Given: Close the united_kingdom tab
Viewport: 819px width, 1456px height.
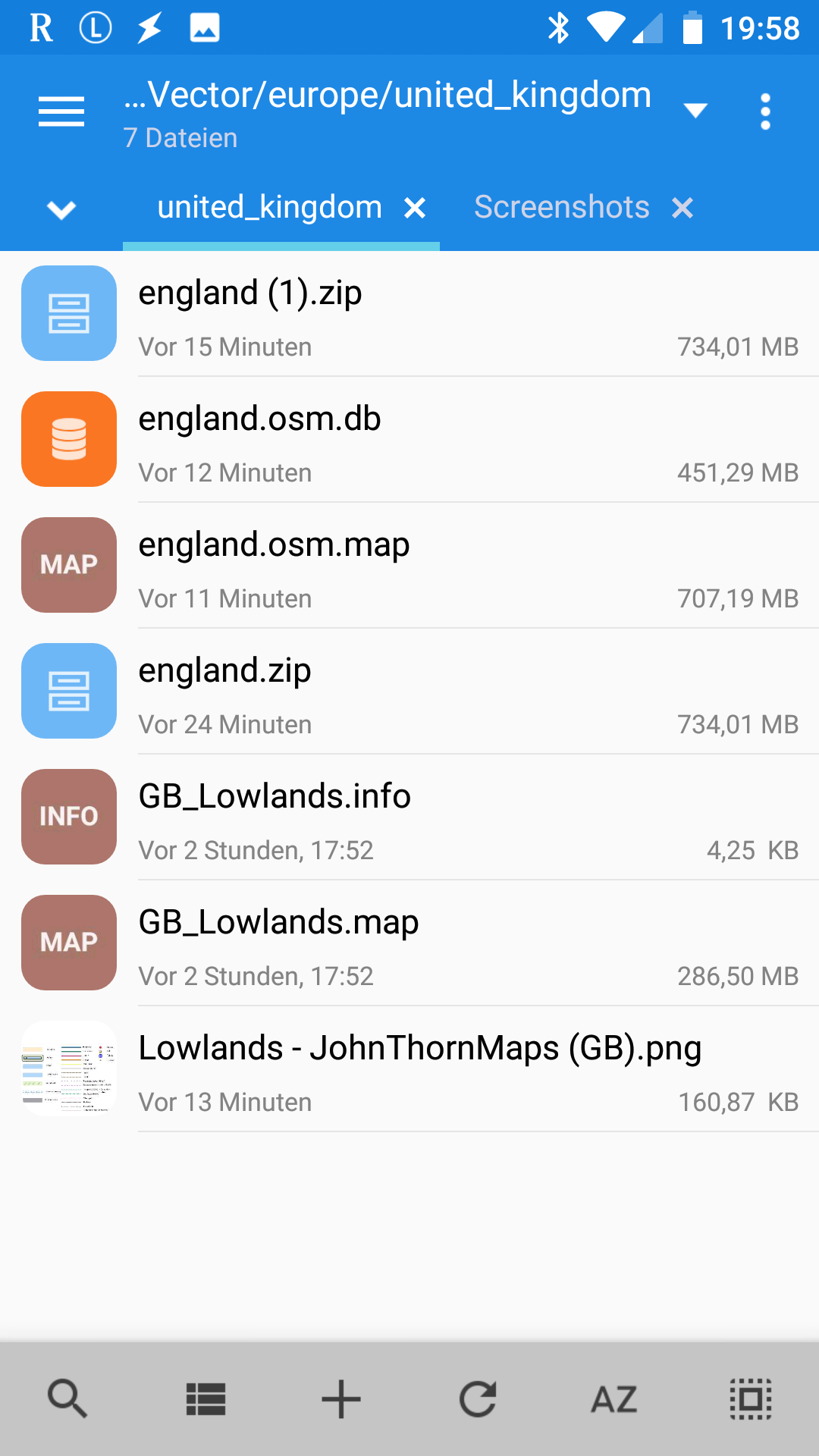Looking at the screenshot, I should [415, 208].
